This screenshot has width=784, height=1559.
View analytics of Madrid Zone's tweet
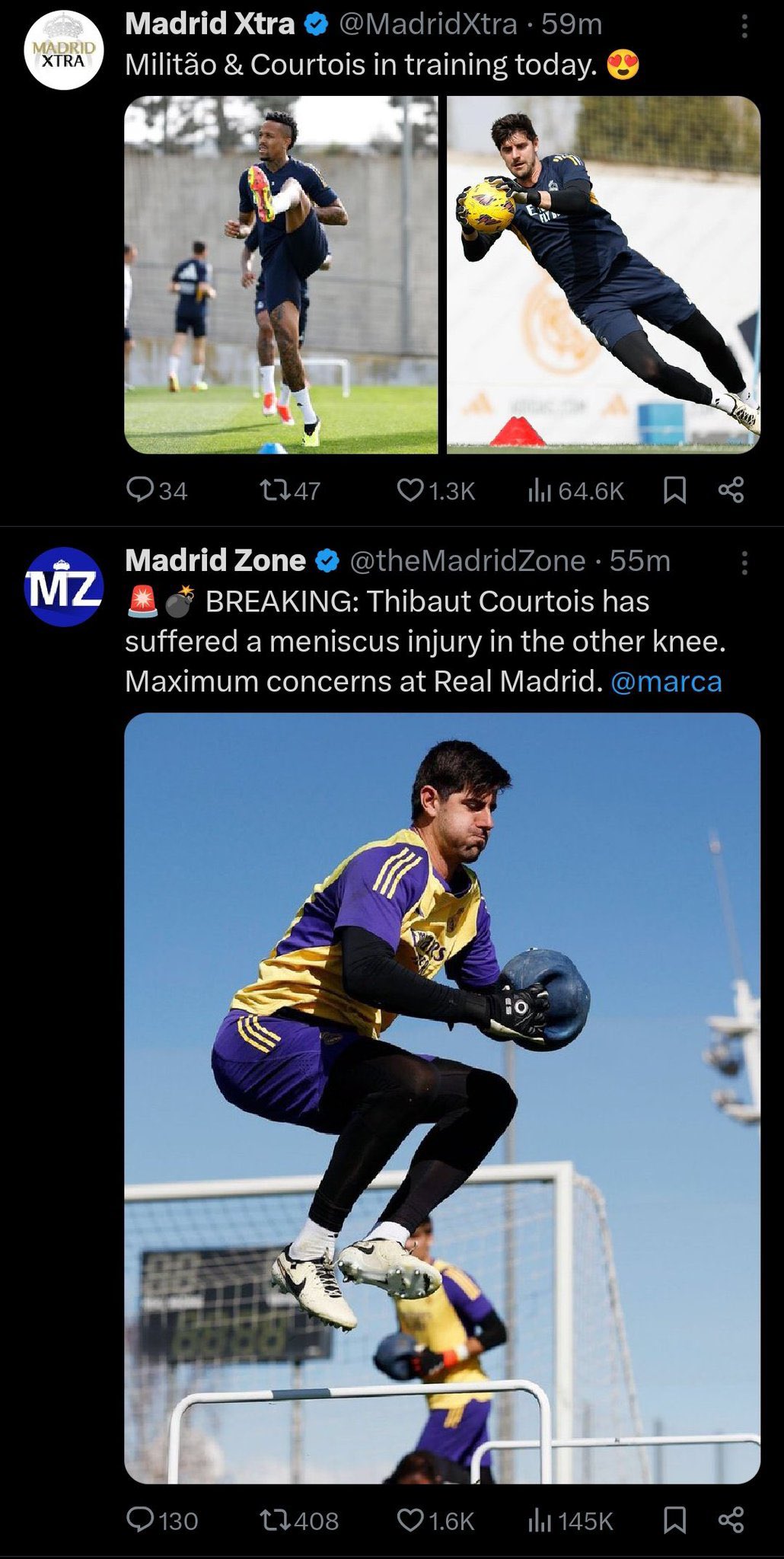point(539,1520)
